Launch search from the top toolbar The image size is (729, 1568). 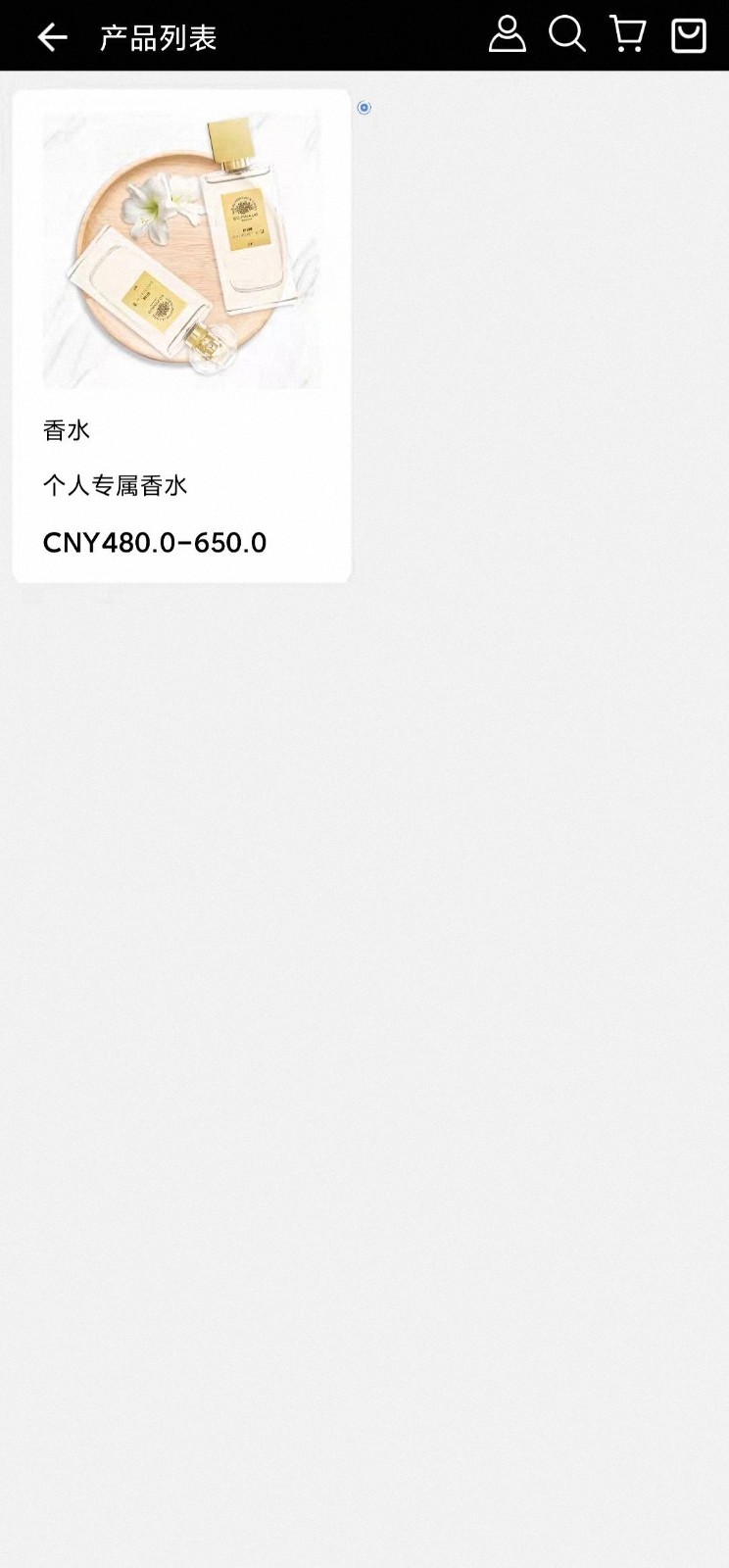click(x=566, y=35)
